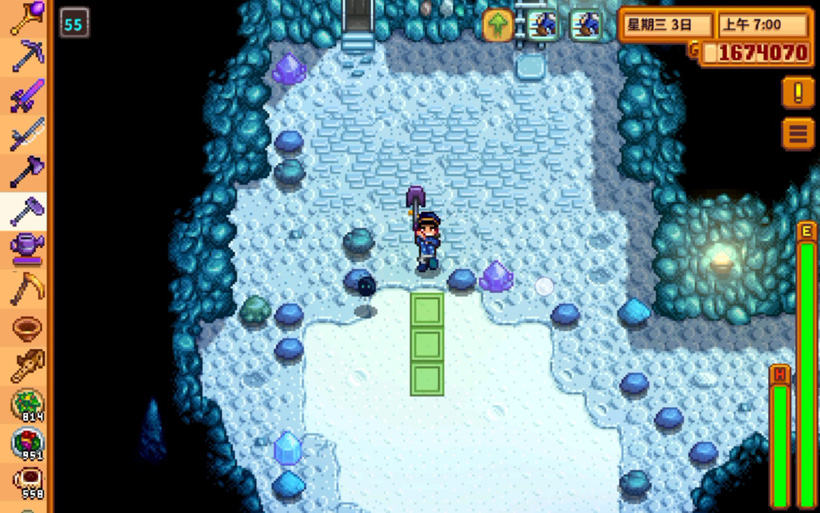Select the food stack of 814

click(26, 404)
